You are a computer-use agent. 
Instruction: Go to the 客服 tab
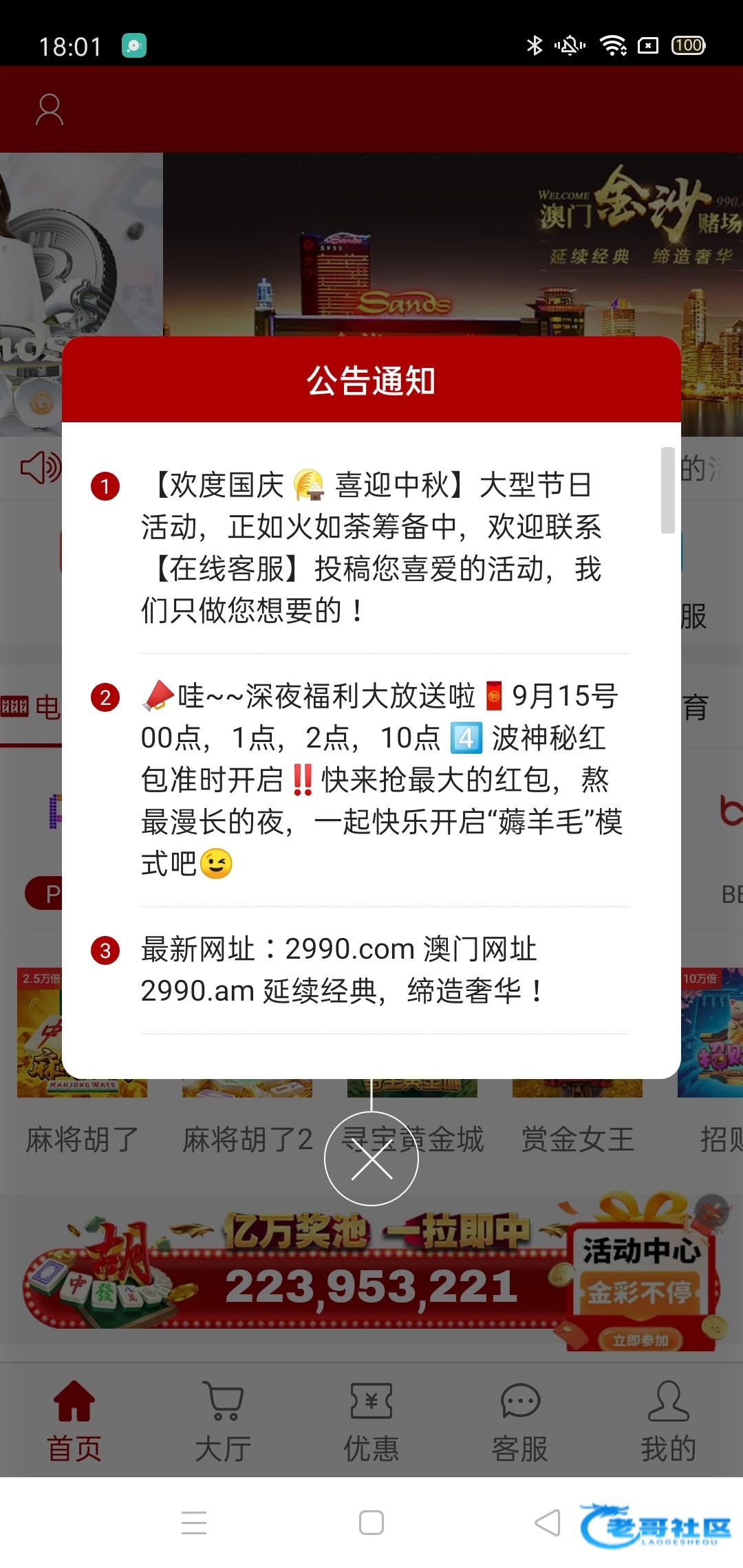520,1421
